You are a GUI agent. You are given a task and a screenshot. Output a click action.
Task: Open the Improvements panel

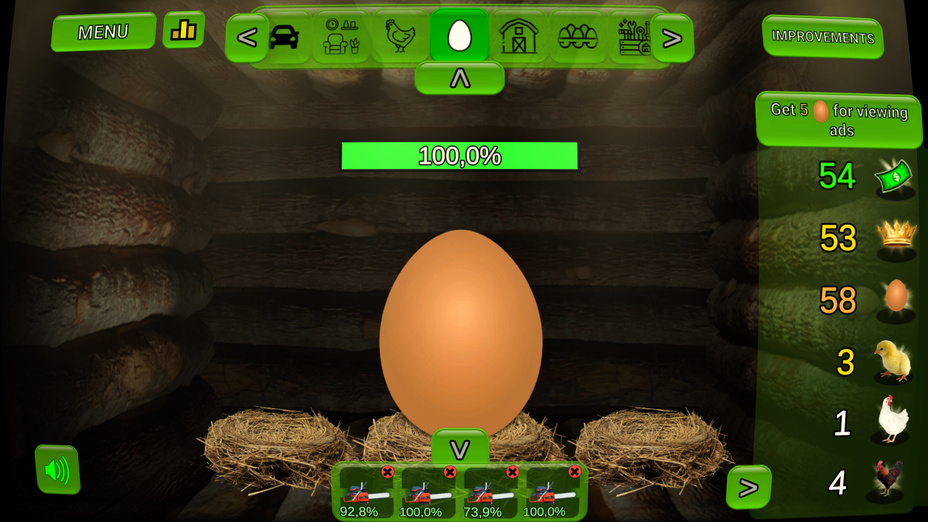[822, 37]
